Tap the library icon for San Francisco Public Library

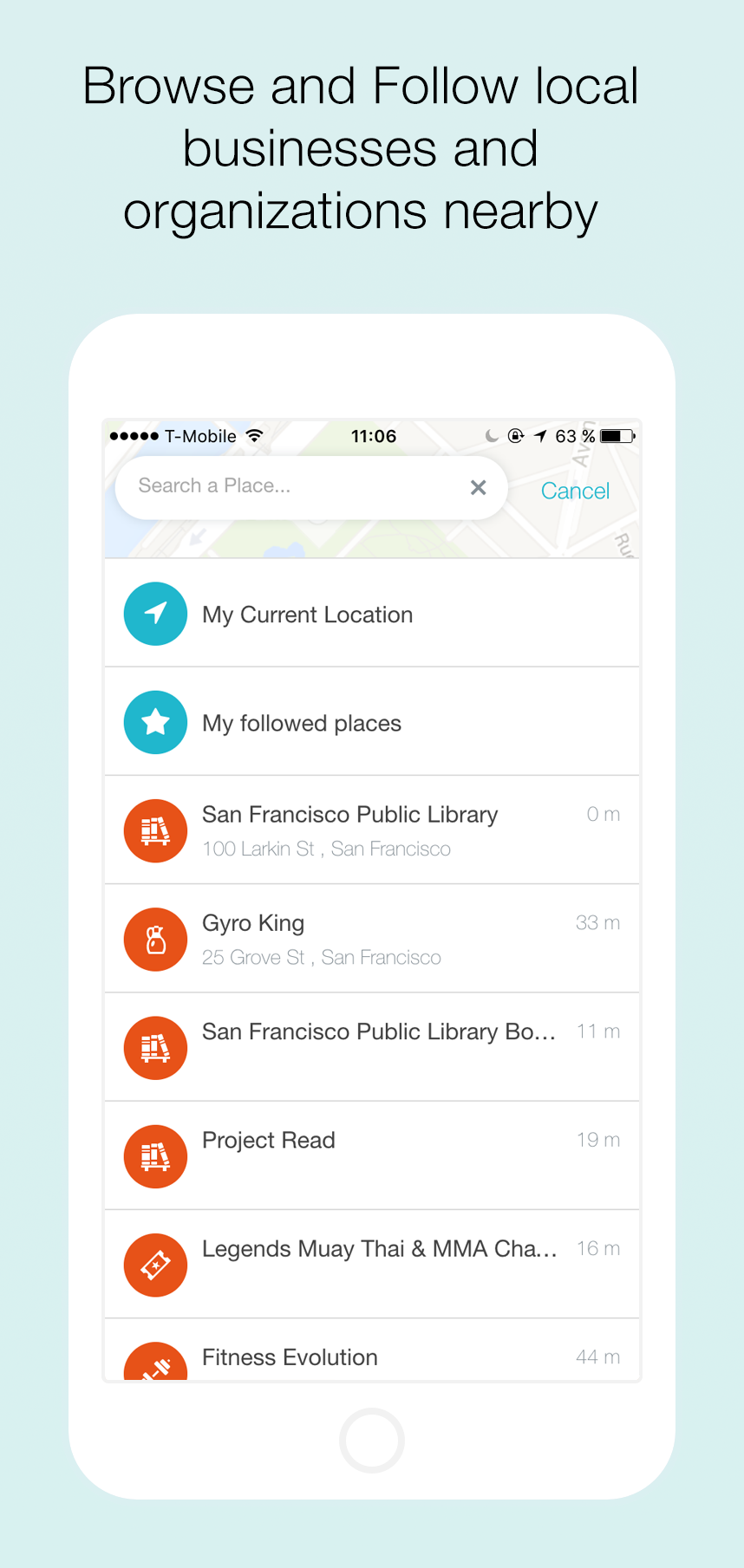(155, 830)
